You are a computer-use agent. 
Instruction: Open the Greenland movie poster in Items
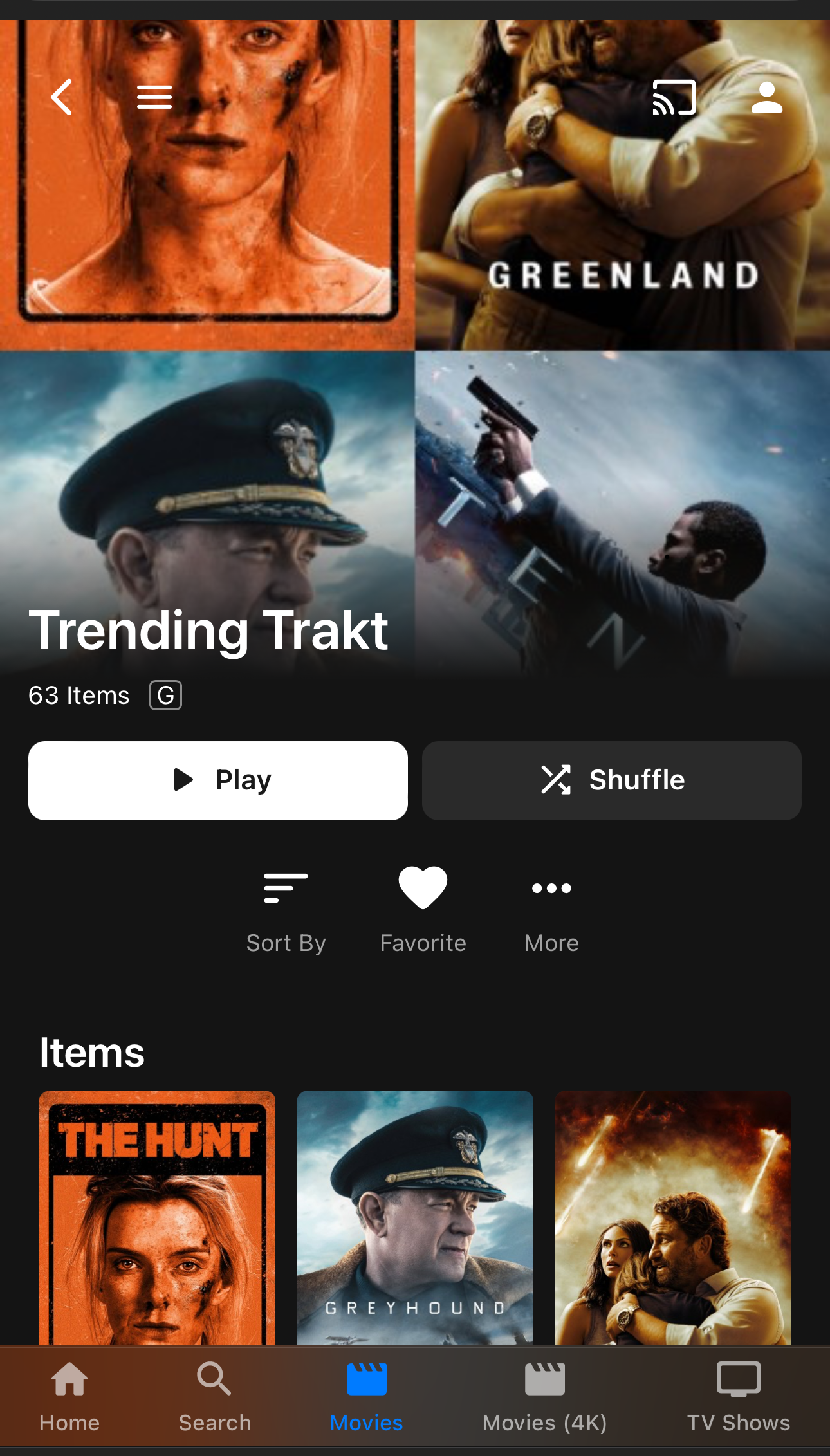(672, 1217)
